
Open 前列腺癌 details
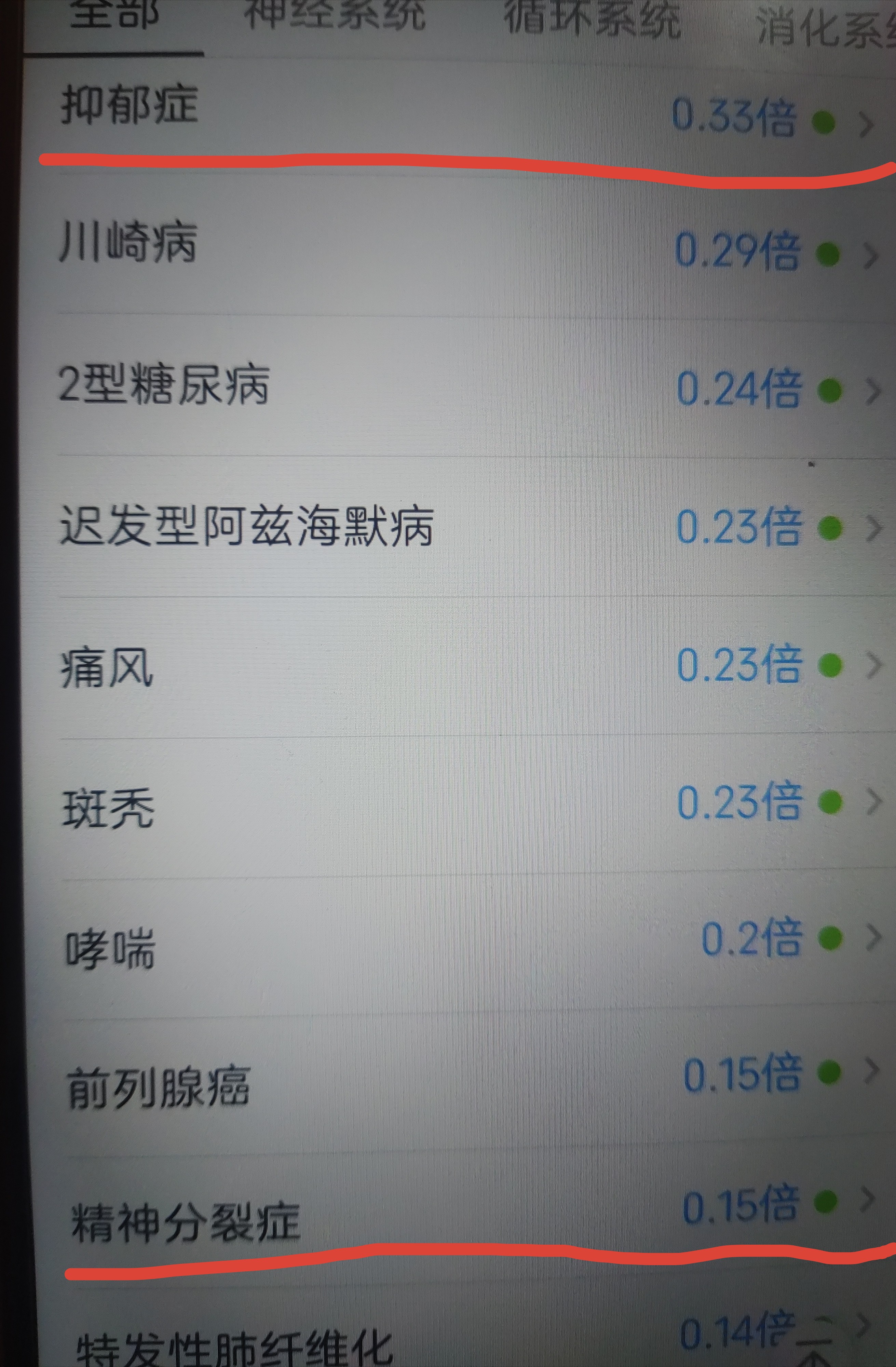(x=460, y=1080)
